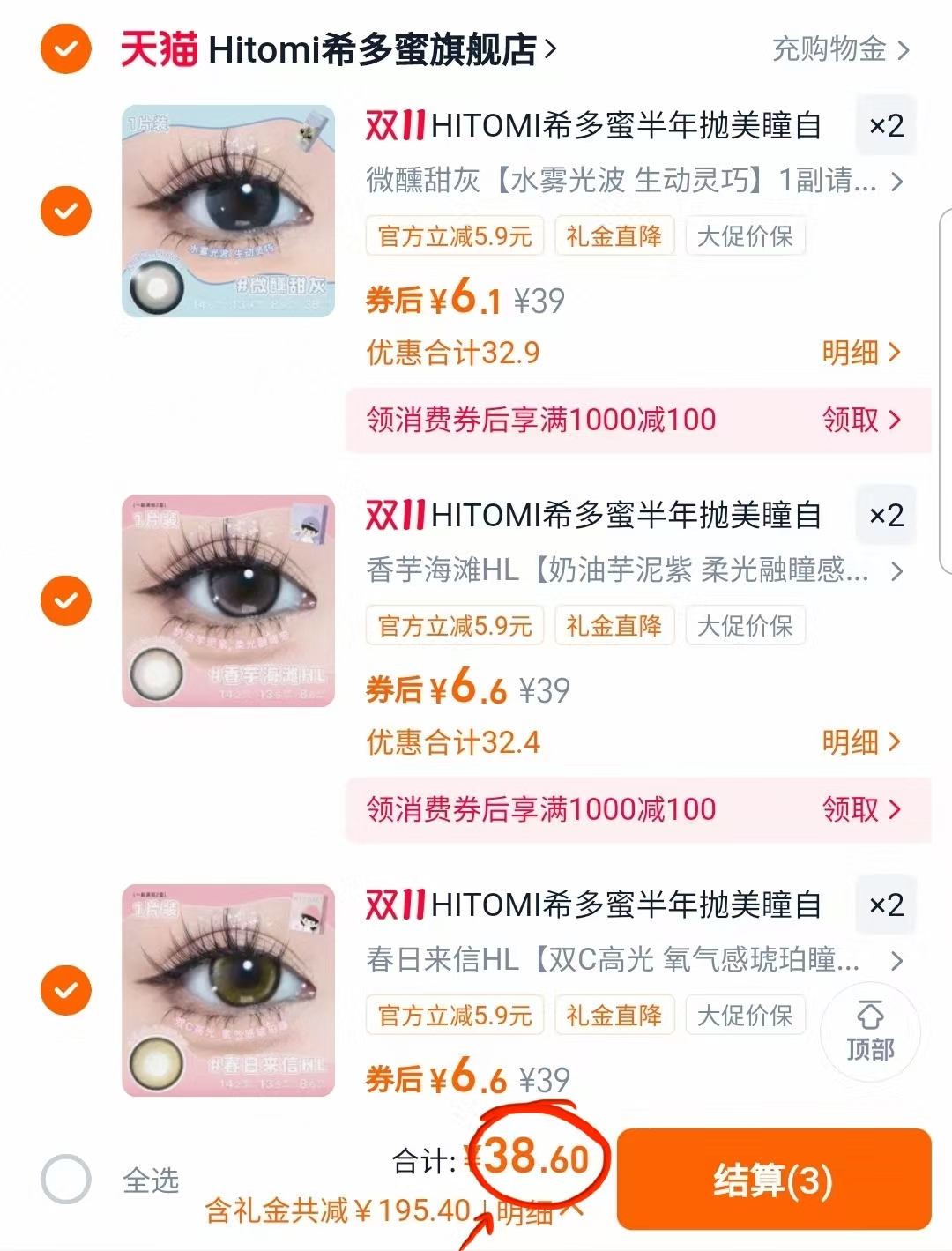Viewport: 952px width, 1251px height.
Task: Click the 大促价保 tag on the third product
Action: (x=745, y=1014)
